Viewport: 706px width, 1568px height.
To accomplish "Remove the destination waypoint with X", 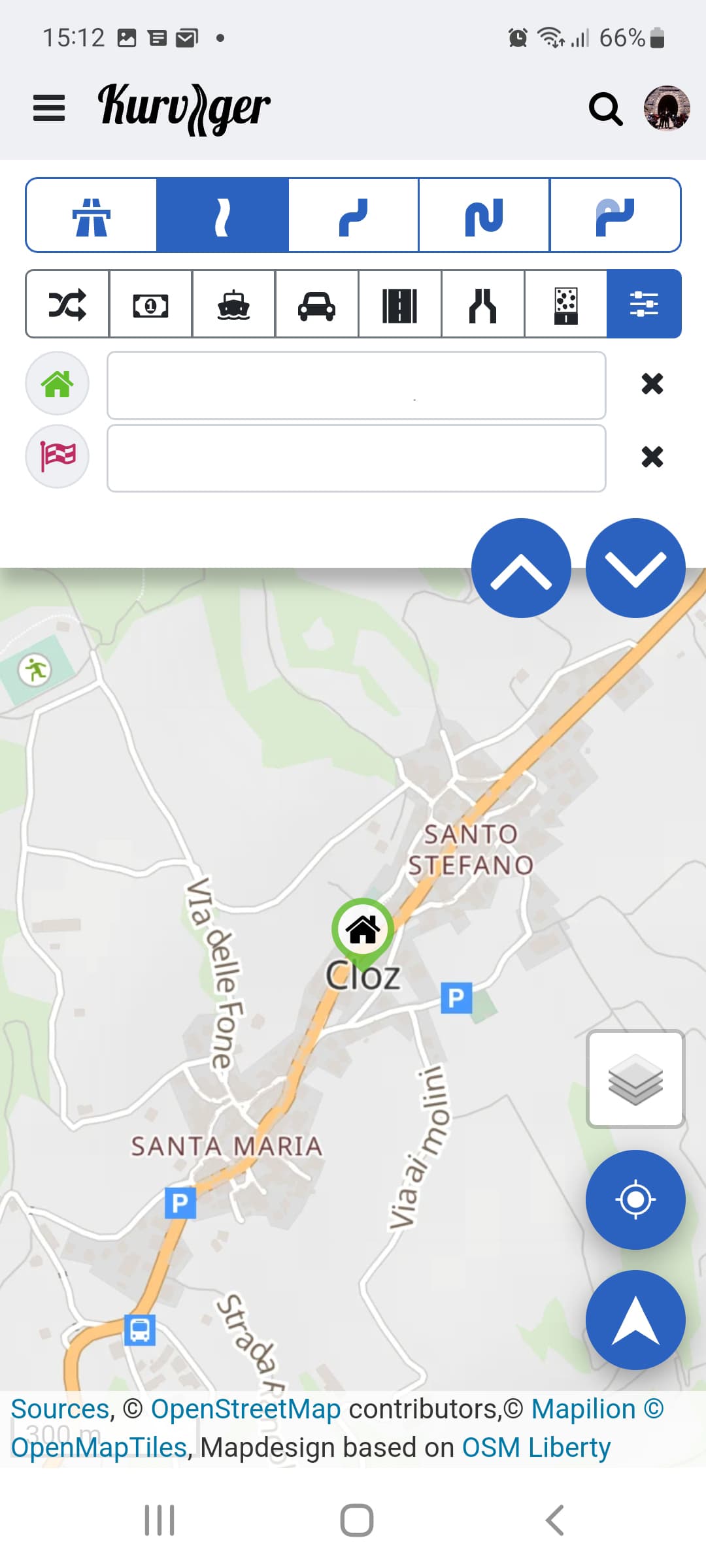I will (x=652, y=457).
